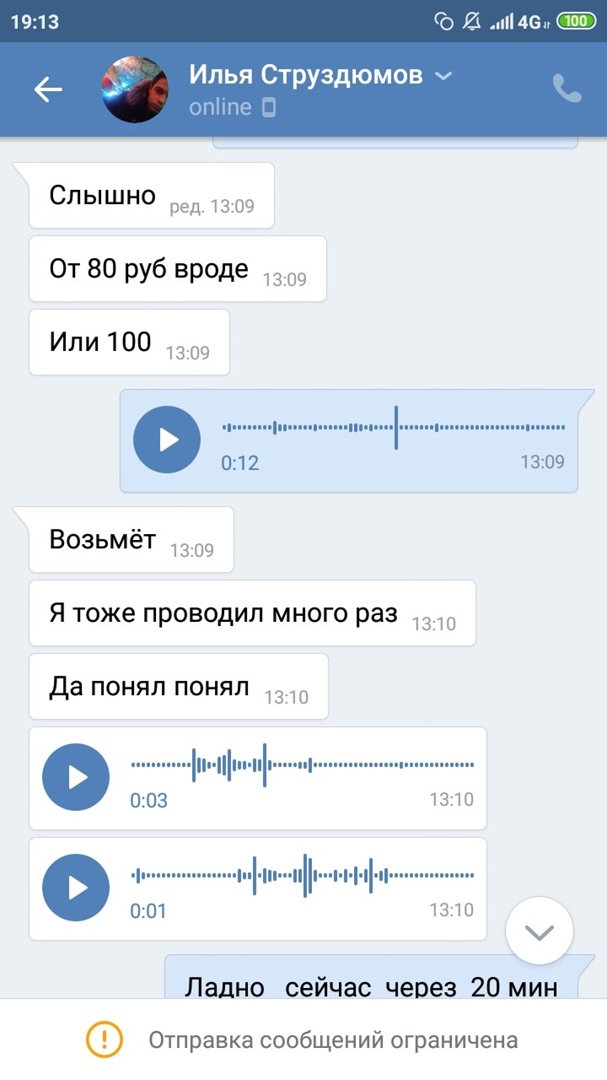The image size is (607, 1080).
Task: Call Илья Струздюмов with the phone icon
Action: click(567, 90)
